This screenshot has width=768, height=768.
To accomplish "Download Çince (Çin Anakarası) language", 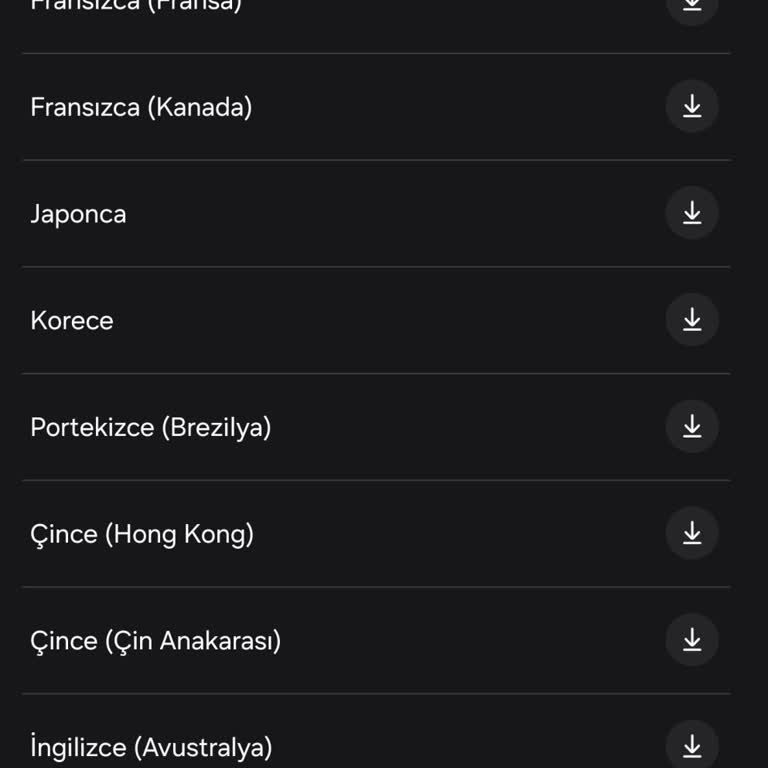I will click(x=692, y=640).
